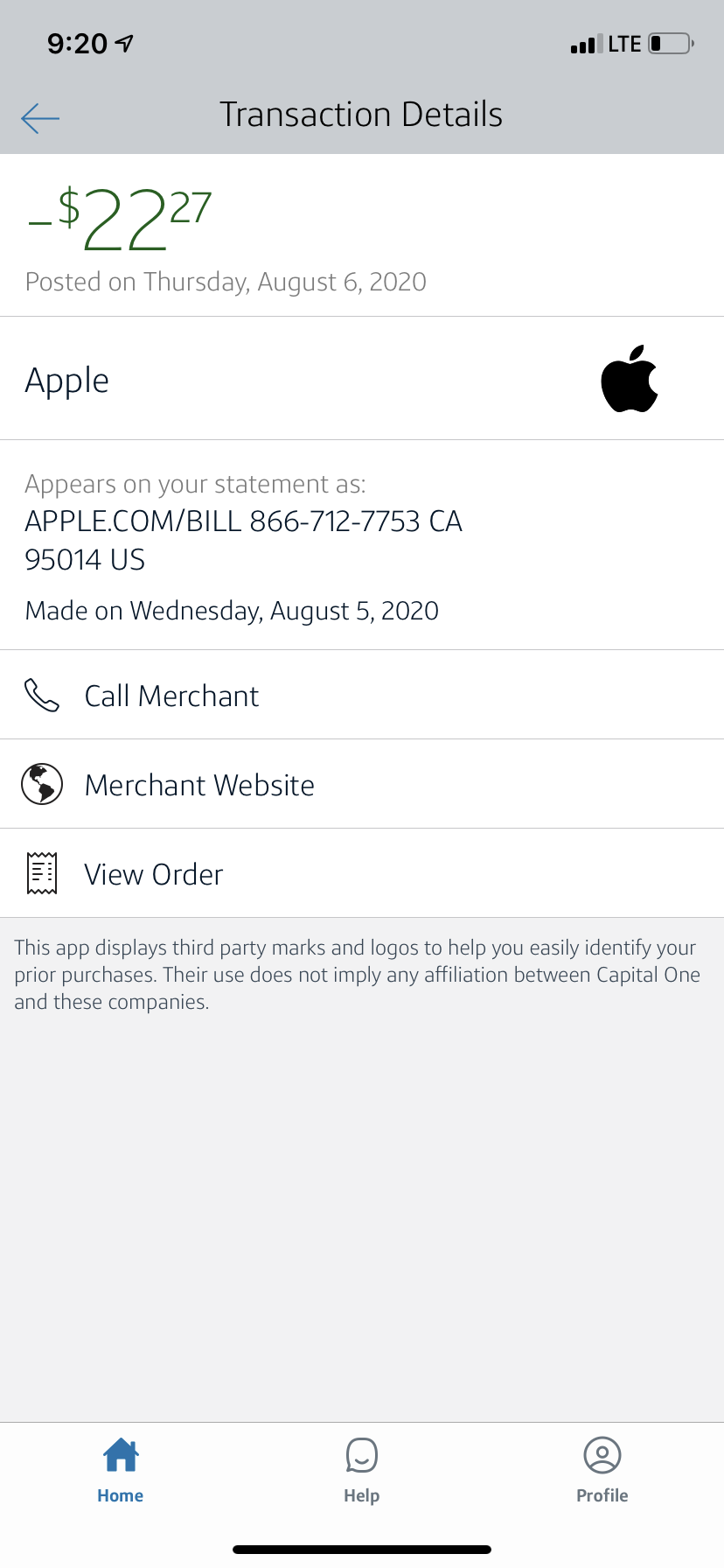This screenshot has width=724, height=1568.
Task: Open the Help tab
Action: pyautogui.click(x=361, y=1470)
